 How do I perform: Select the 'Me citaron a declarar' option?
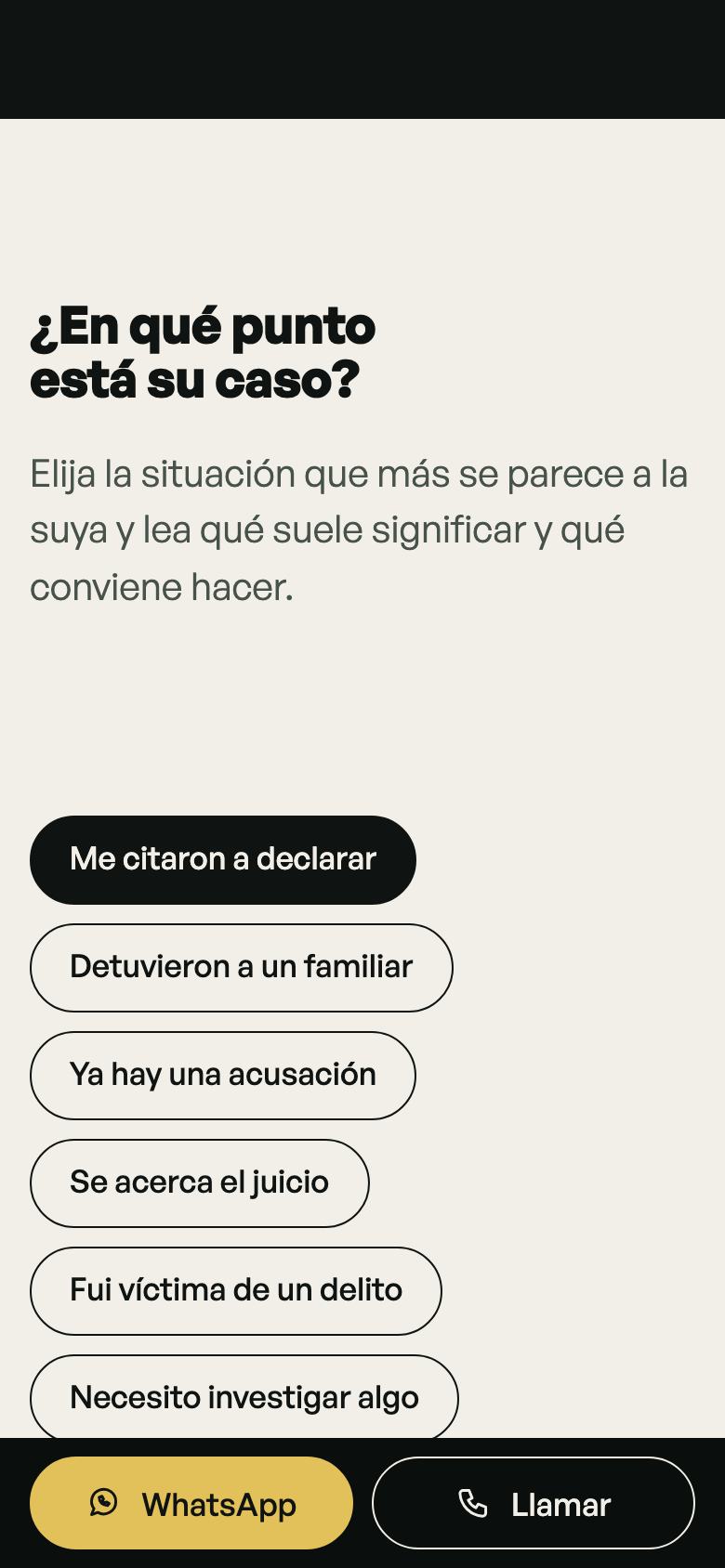click(223, 859)
